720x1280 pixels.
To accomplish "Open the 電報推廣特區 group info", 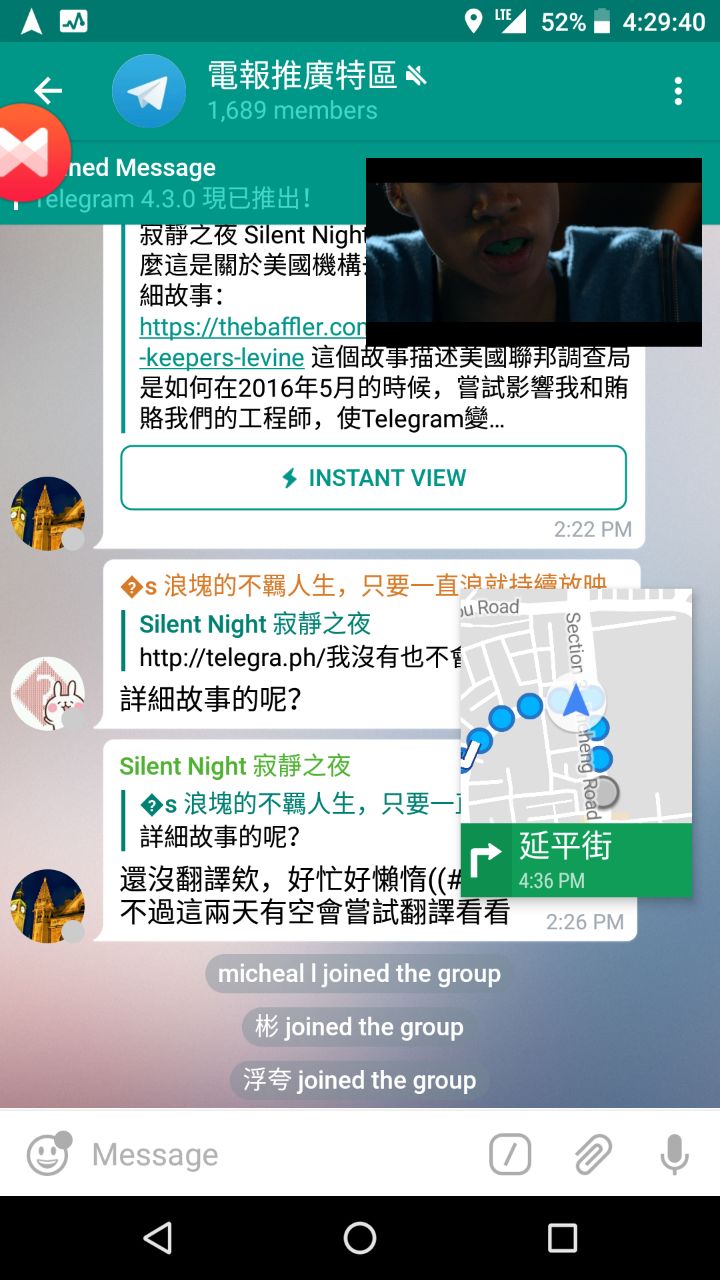I will pos(300,91).
